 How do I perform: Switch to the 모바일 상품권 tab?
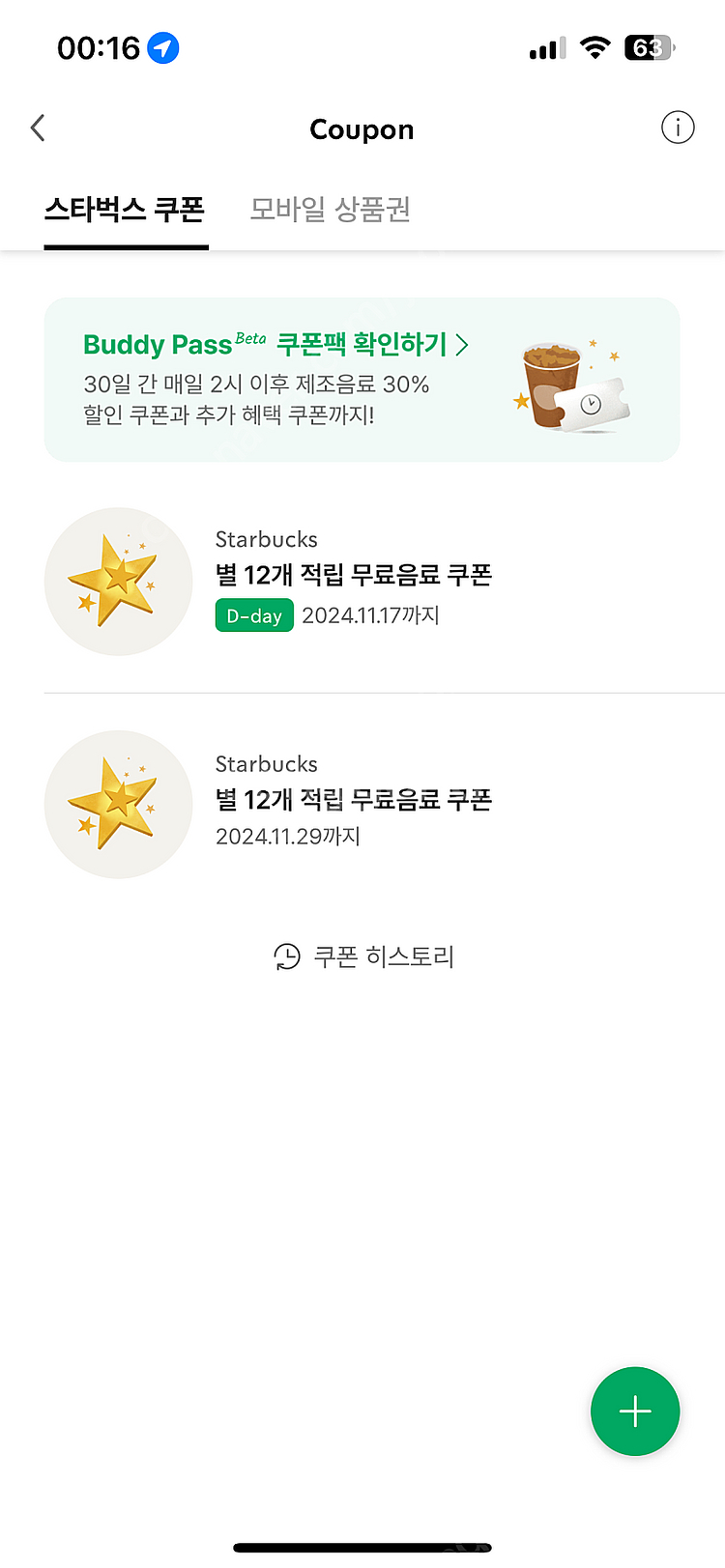[x=330, y=210]
